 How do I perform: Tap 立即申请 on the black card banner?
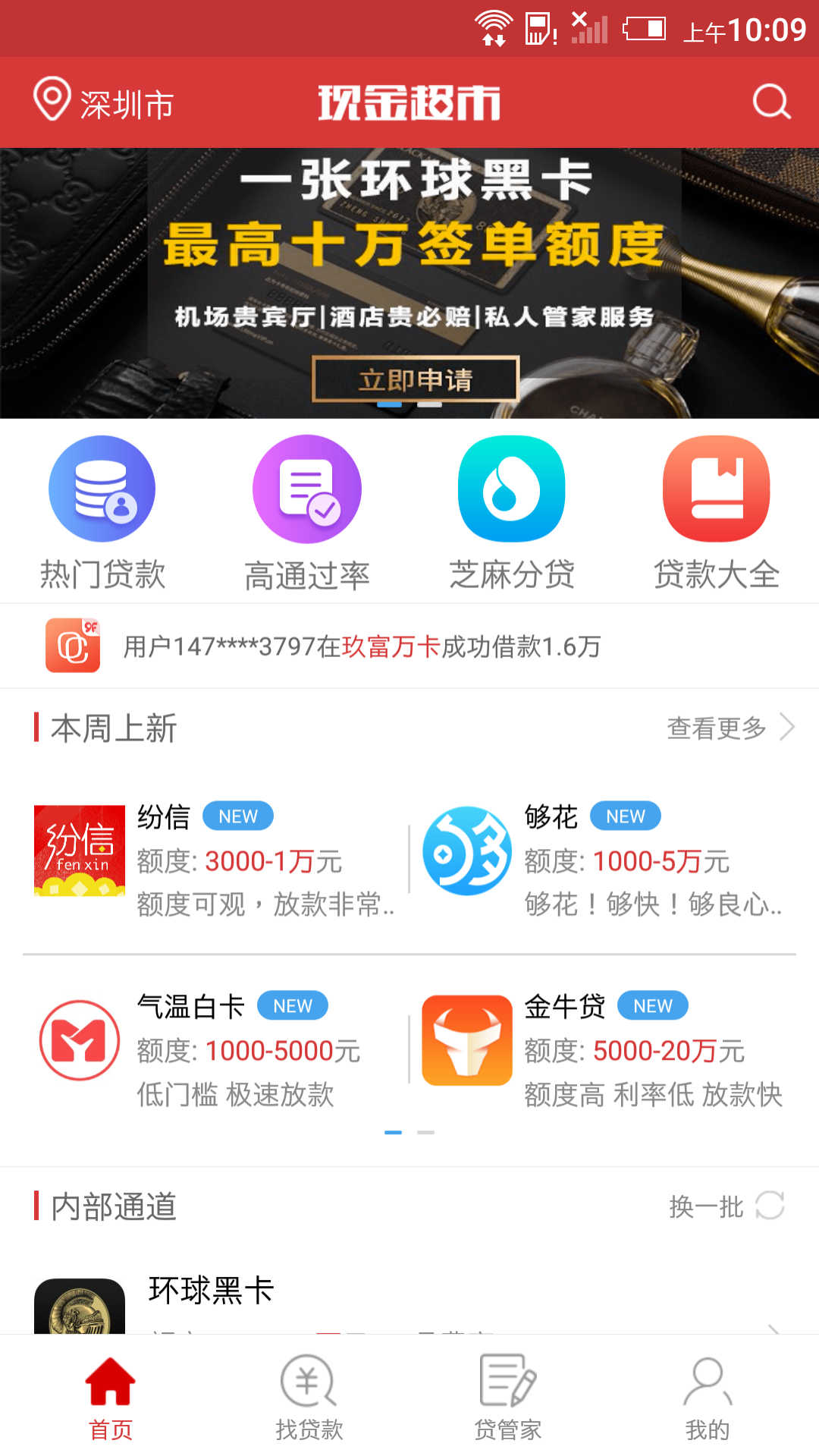coord(416,379)
